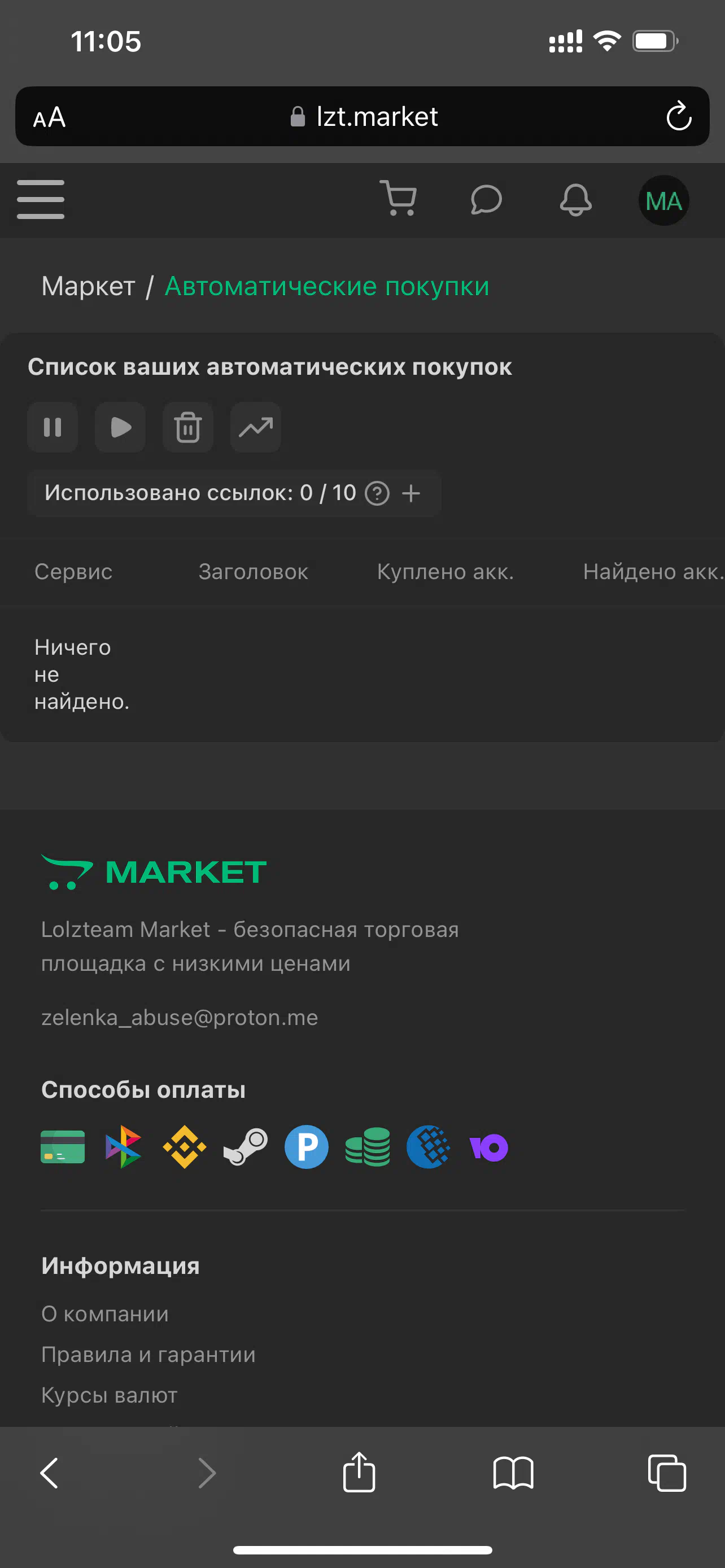Screen dimensions: 725x1568
Task: Open Правила и гарантии
Action: point(149,1354)
